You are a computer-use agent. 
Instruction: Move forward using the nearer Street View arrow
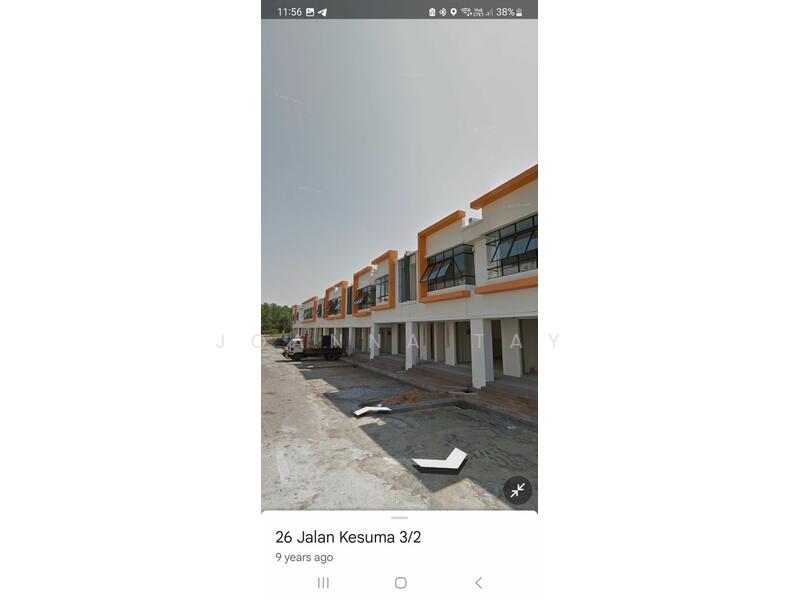(441, 462)
